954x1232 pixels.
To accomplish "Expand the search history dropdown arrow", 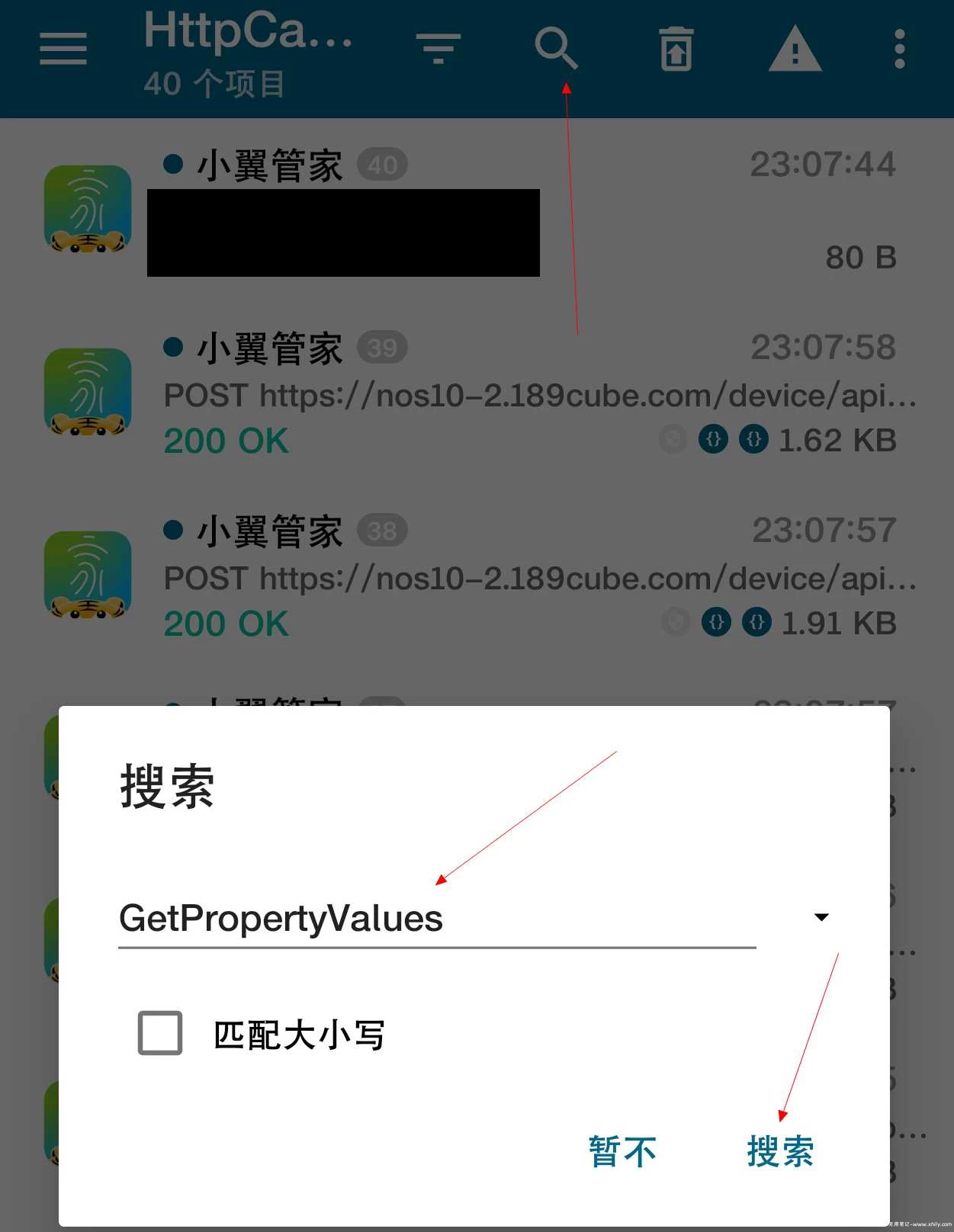I will click(x=821, y=917).
